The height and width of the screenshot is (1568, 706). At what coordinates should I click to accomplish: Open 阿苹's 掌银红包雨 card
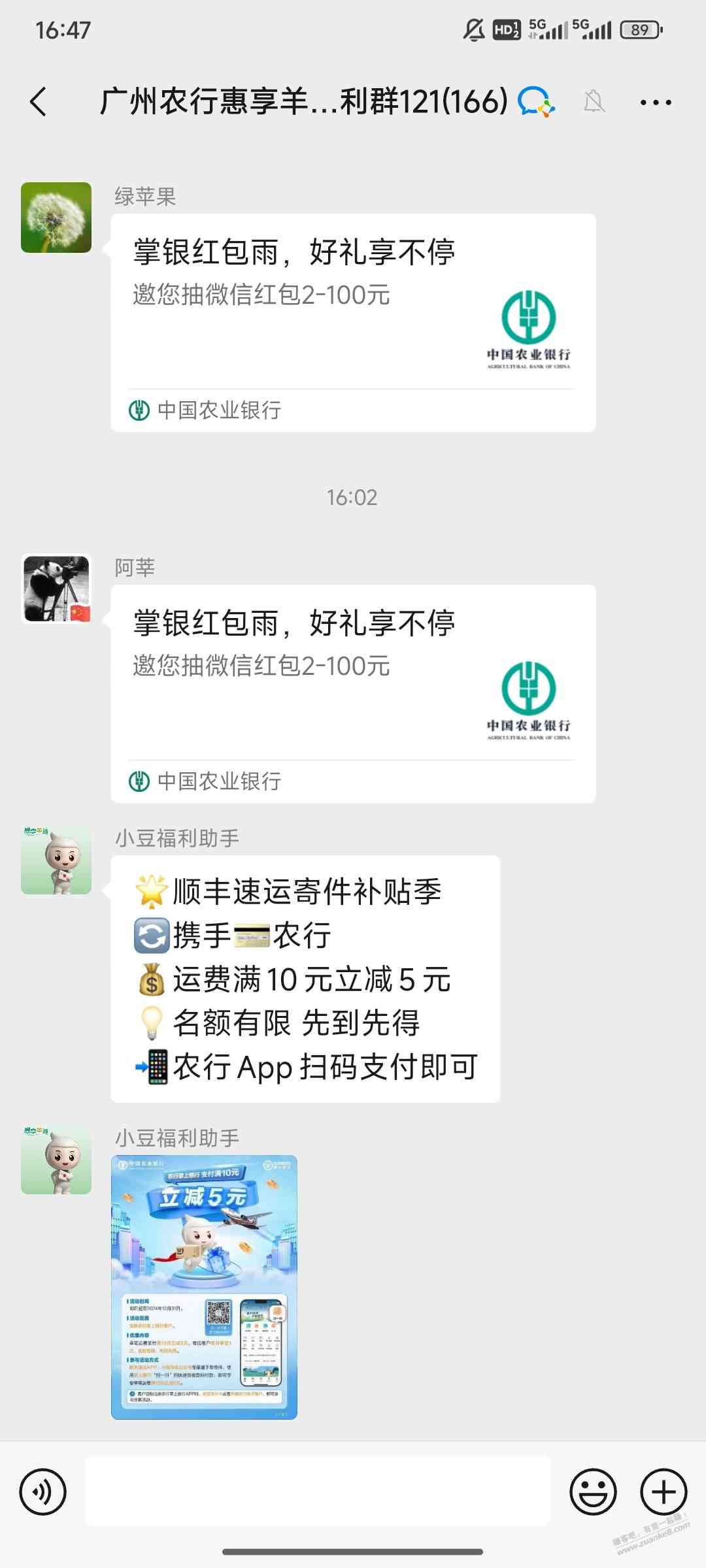353,693
